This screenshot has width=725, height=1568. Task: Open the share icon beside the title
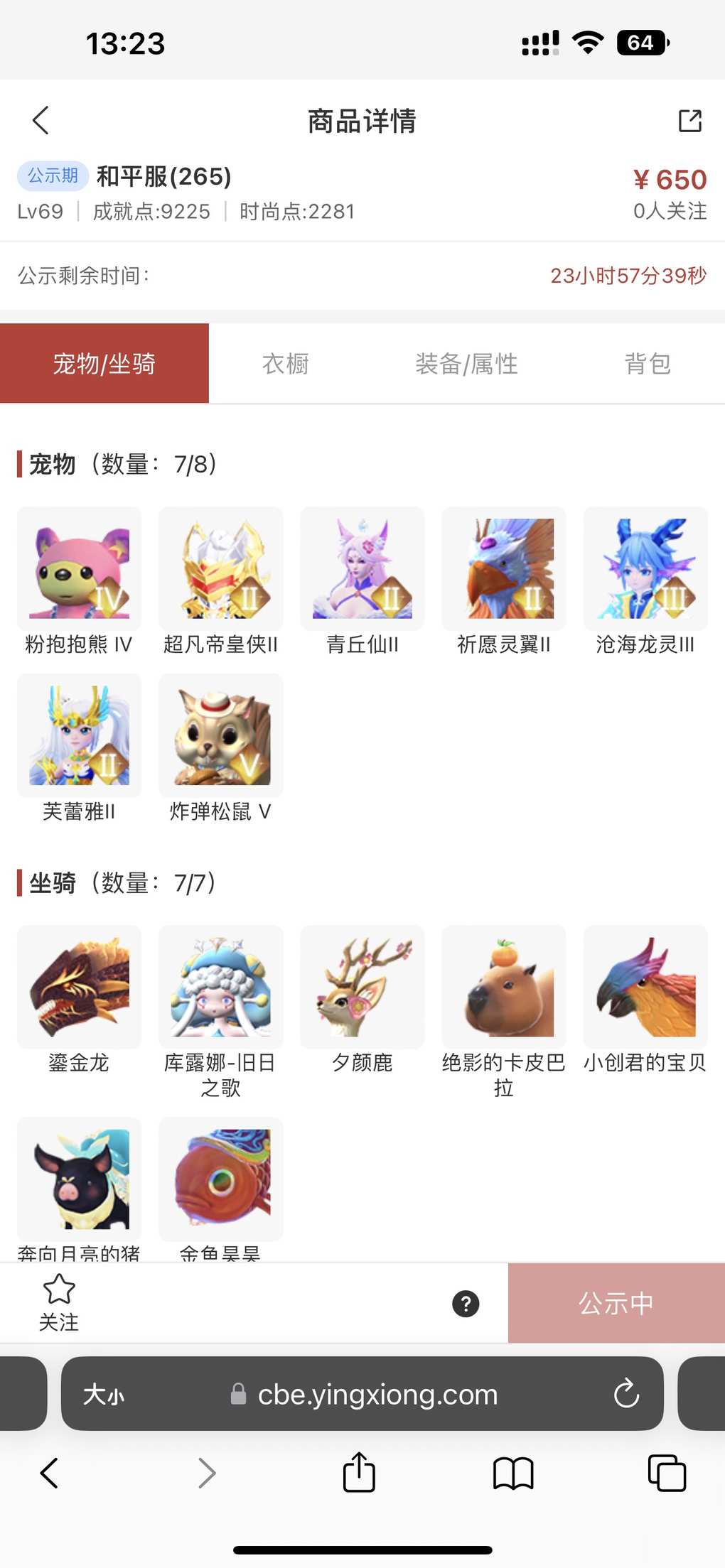tap(689, 121)
